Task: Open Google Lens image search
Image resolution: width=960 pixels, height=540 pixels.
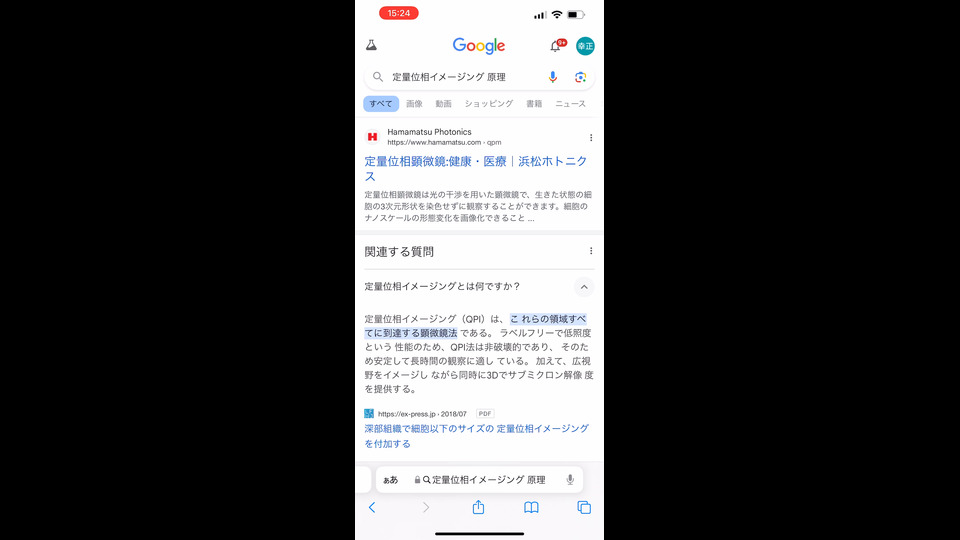Action: (580, 77)
